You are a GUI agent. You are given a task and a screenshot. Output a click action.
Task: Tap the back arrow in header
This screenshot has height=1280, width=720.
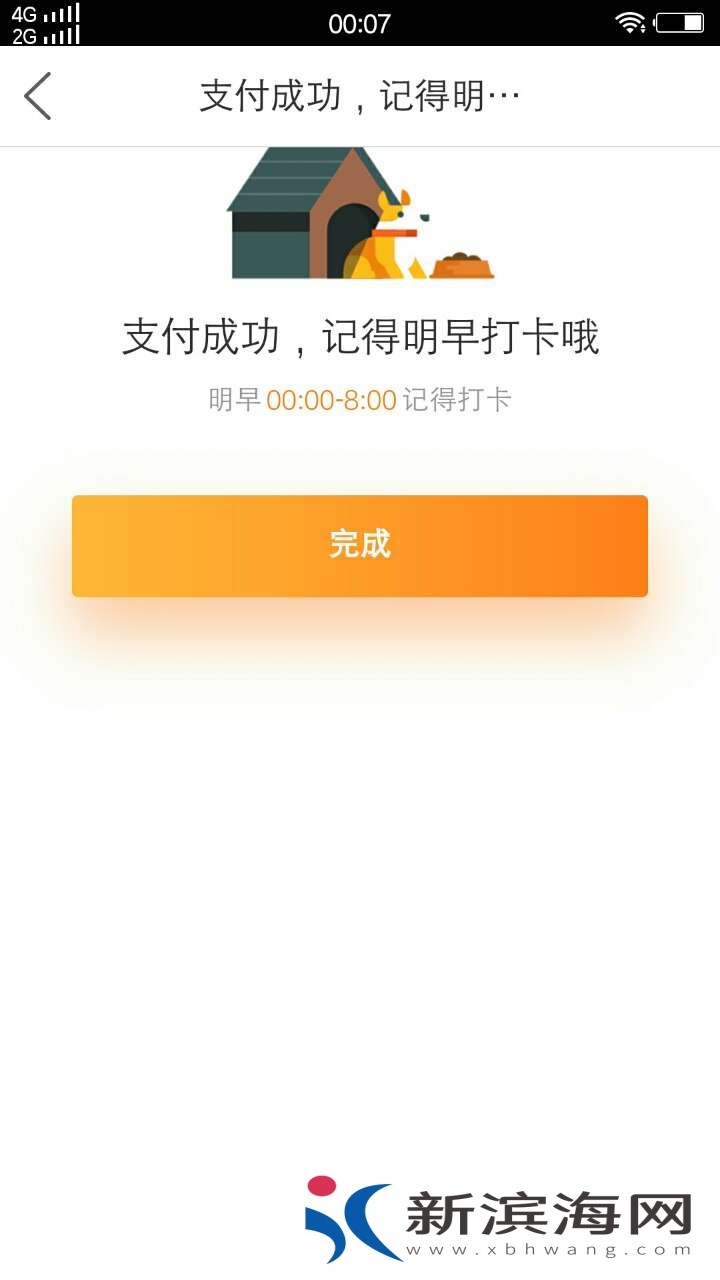click(x=38, y=97)
